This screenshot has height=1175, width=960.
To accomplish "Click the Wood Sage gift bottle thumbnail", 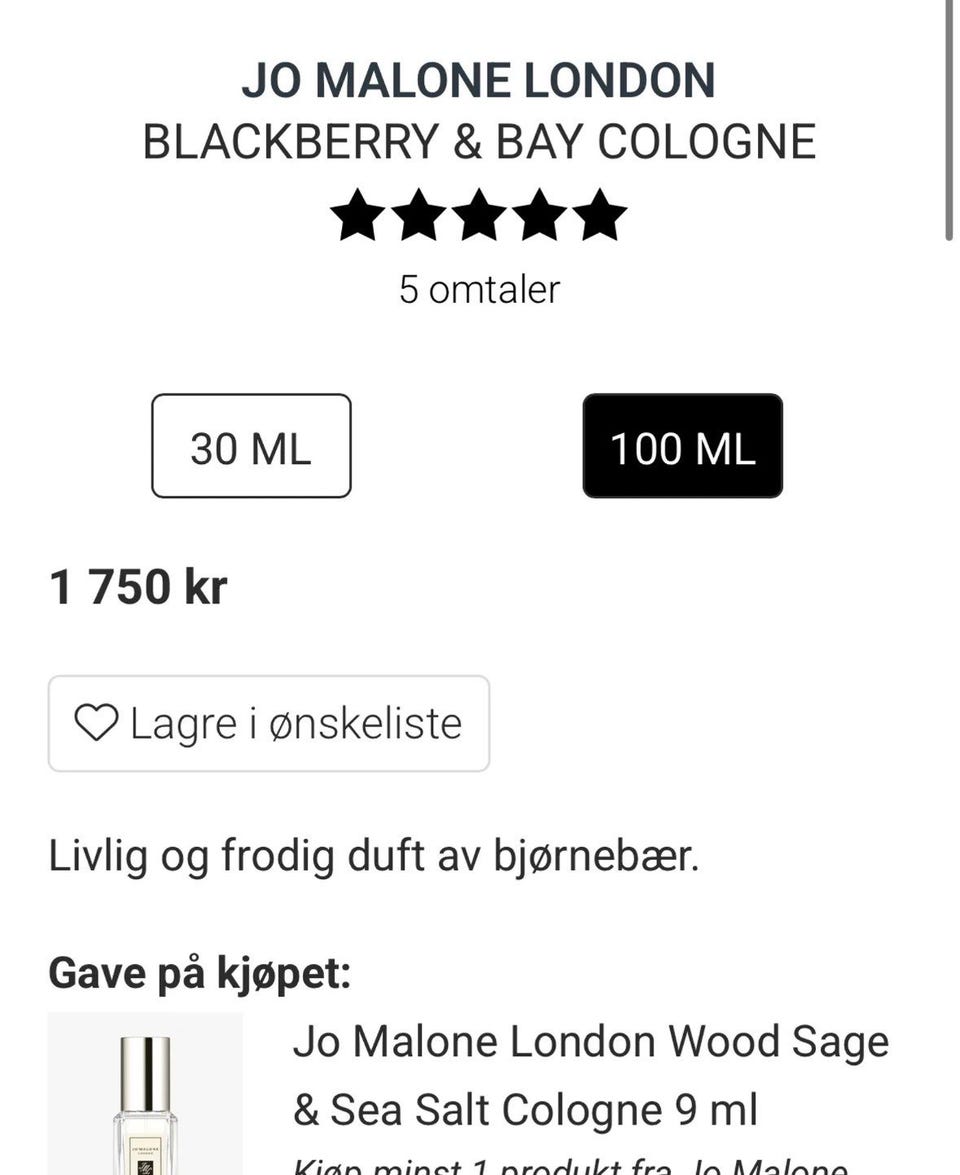I will 146,1095.
